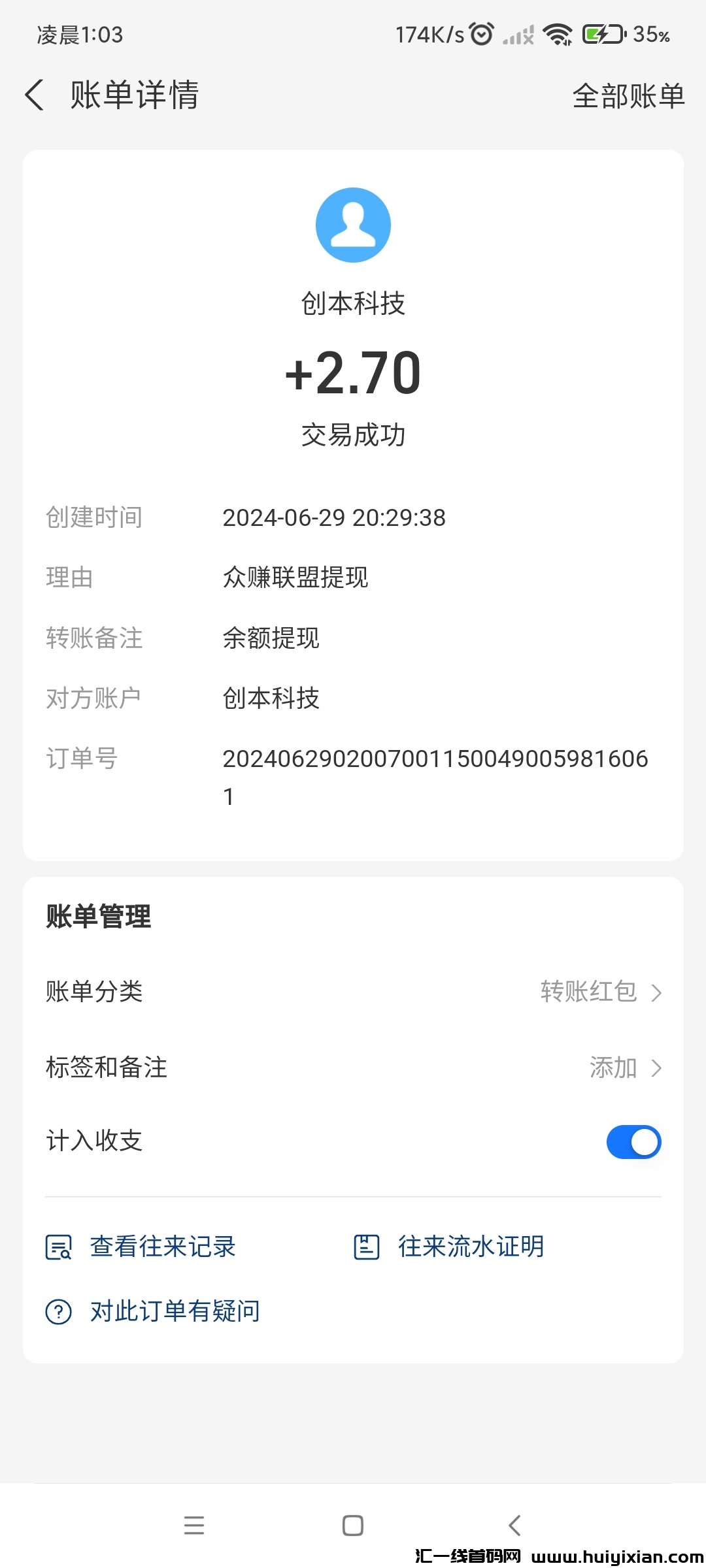This screenshot has width=706, height=1568.
Task: Open the 创本科技 profile avatar
Action: (x=353, y=224)
